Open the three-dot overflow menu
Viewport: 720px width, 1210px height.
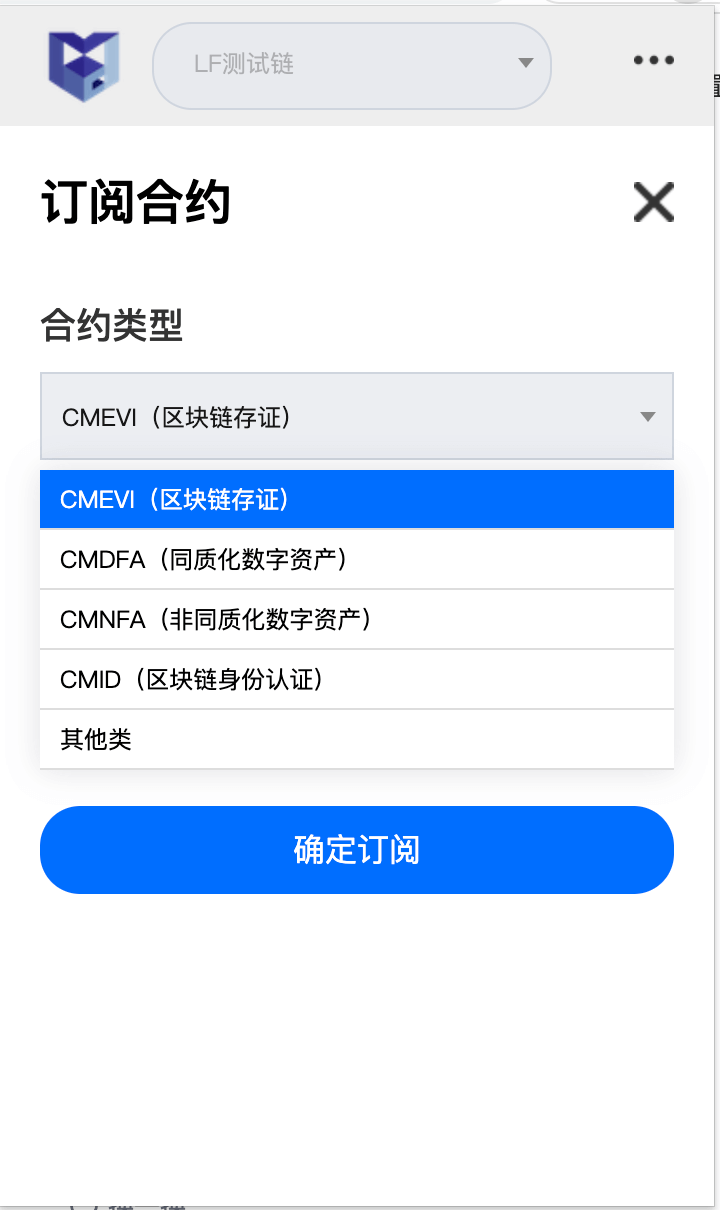[654, 61]
